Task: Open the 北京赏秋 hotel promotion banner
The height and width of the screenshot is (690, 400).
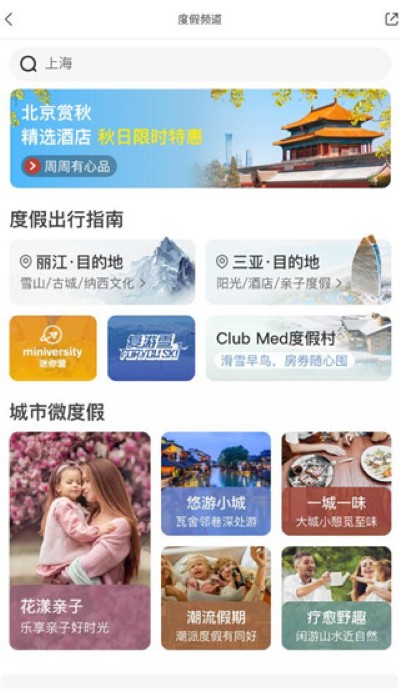Action: point(200,139)
